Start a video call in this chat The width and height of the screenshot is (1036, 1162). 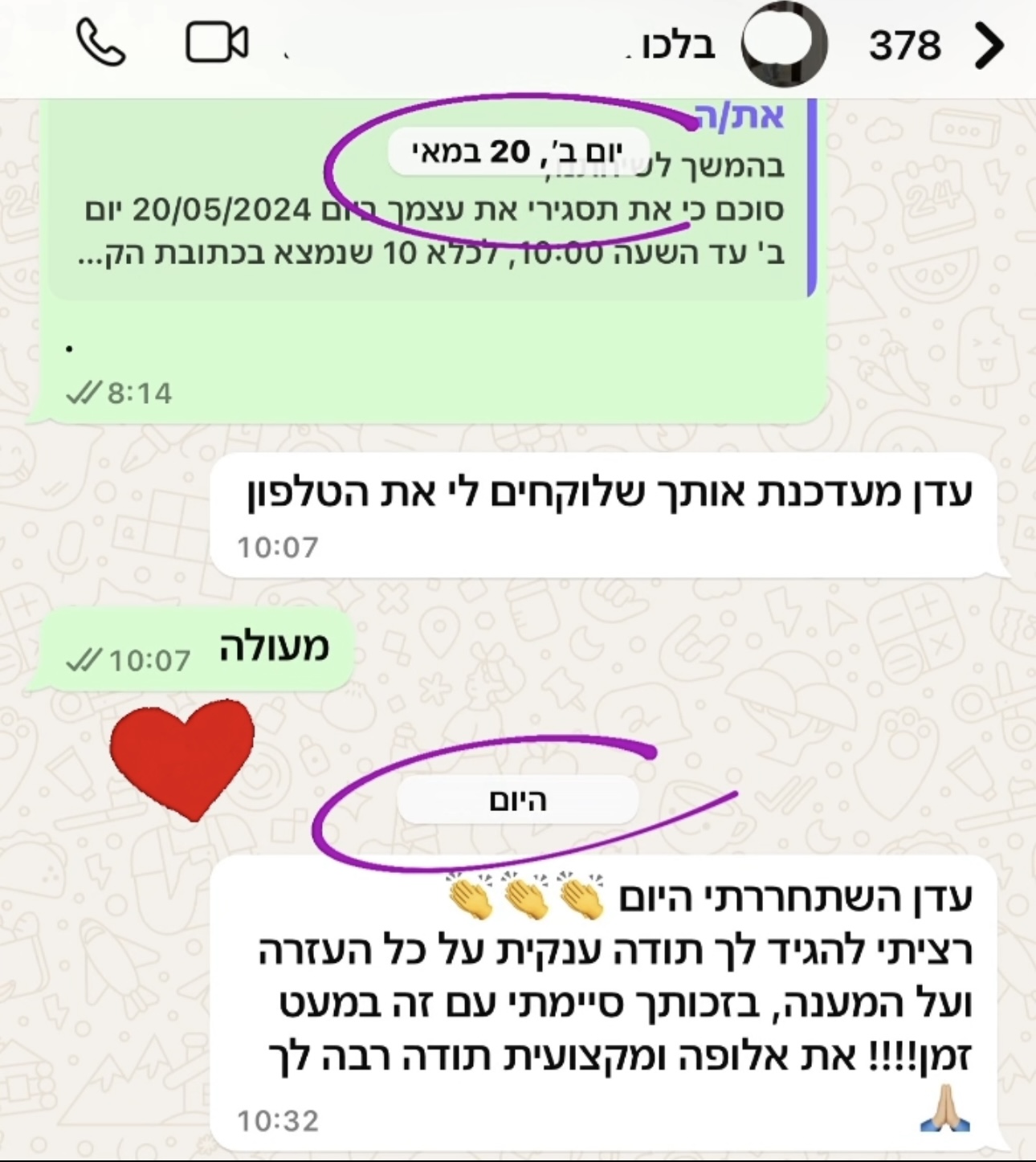(x=216, y=43)
